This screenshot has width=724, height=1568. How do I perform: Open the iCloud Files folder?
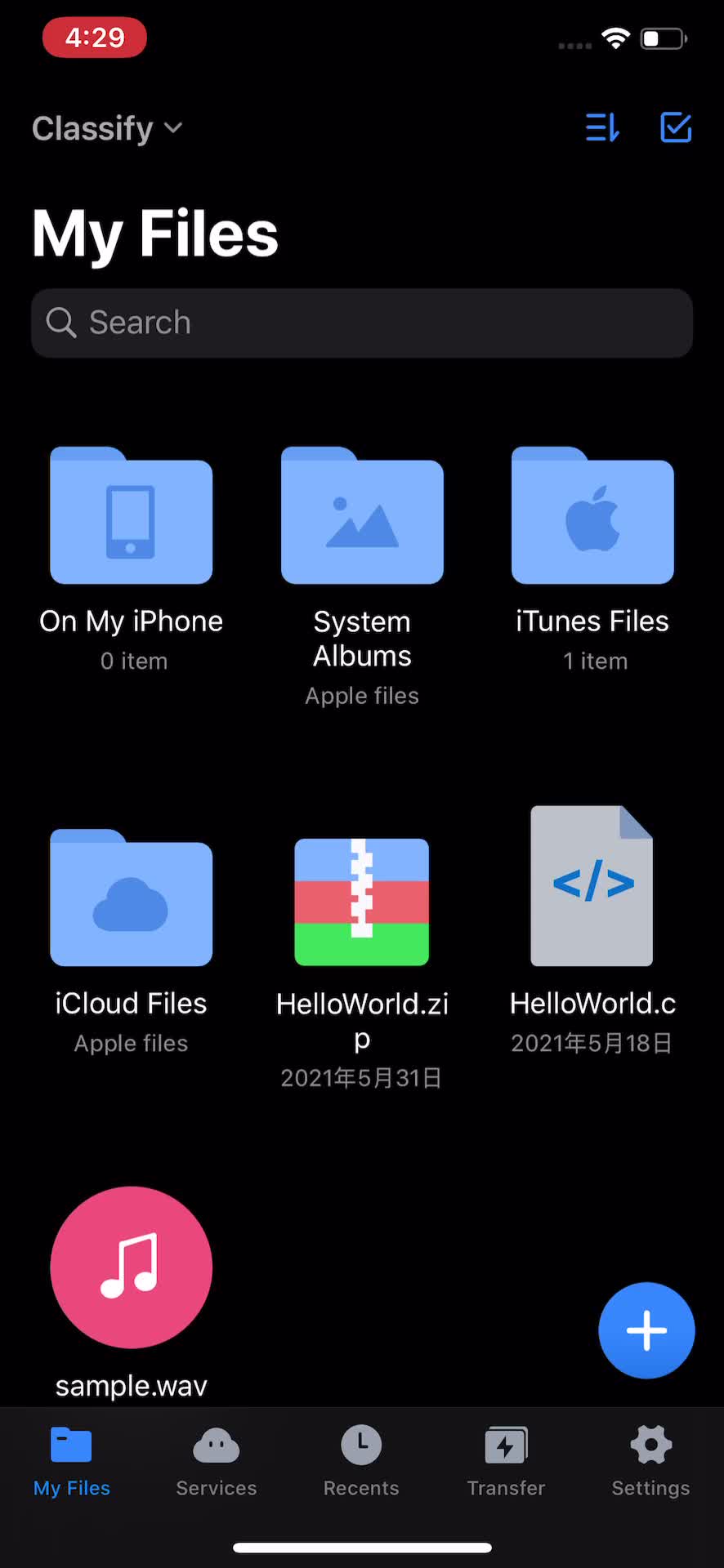tap(131, 899)
